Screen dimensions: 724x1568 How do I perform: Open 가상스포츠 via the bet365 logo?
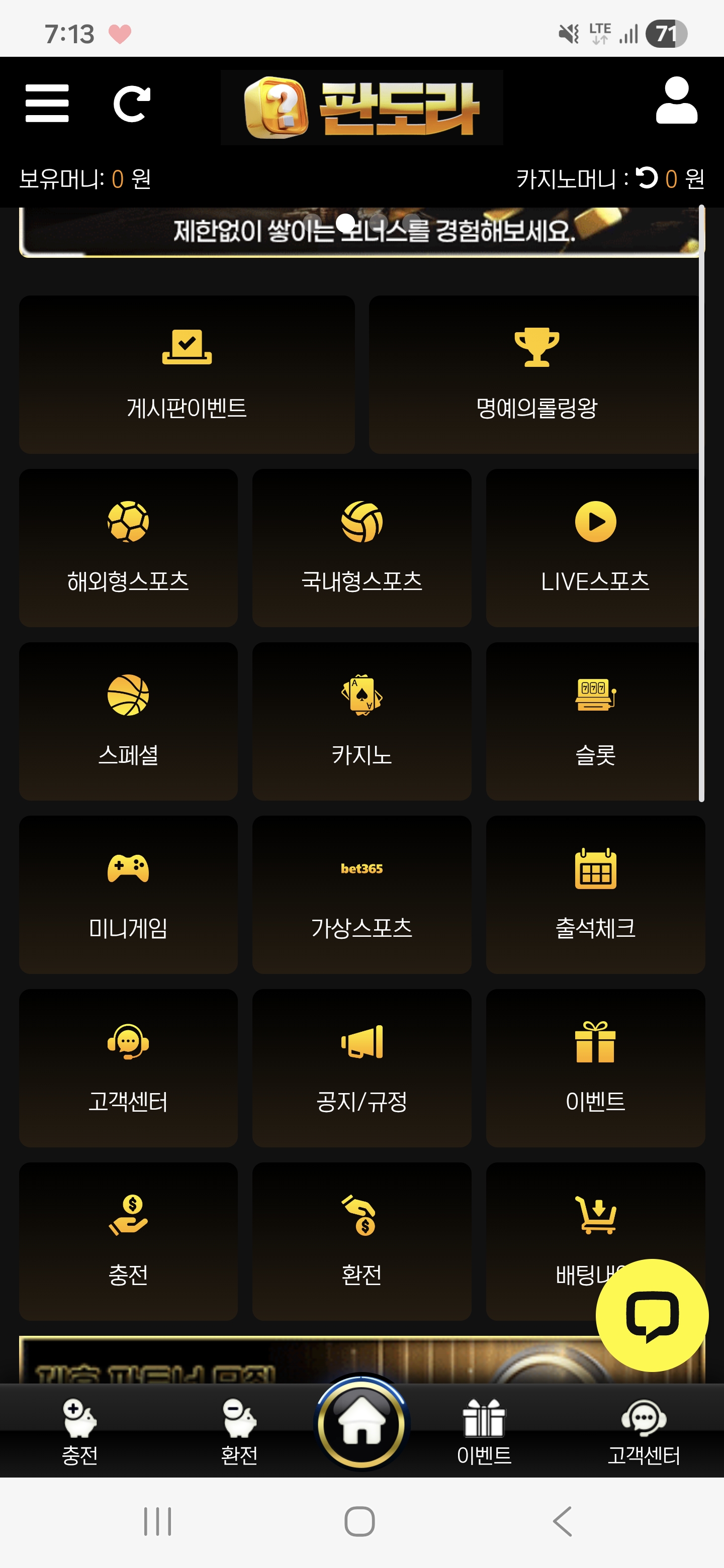(x=361, y=869)
